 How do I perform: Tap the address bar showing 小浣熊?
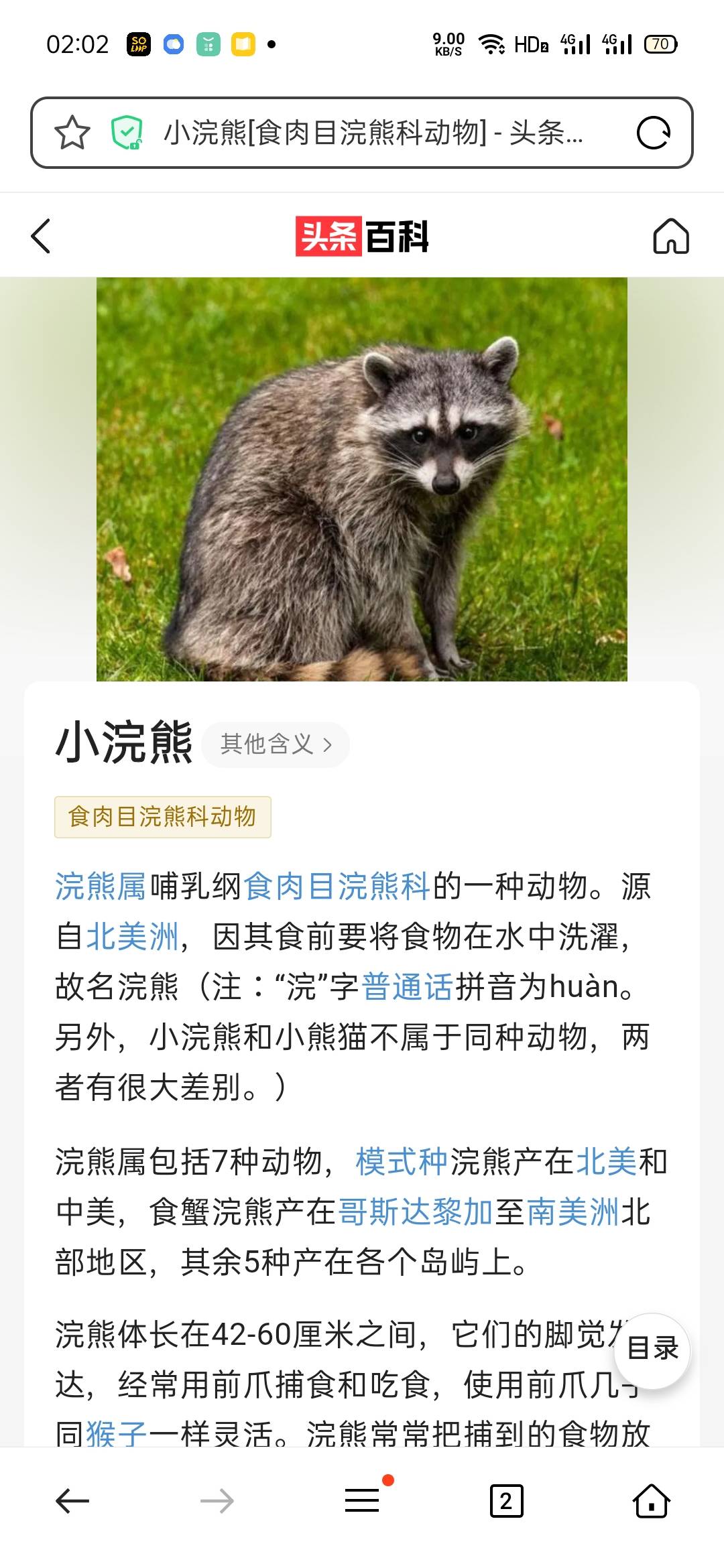coord(373,132)
